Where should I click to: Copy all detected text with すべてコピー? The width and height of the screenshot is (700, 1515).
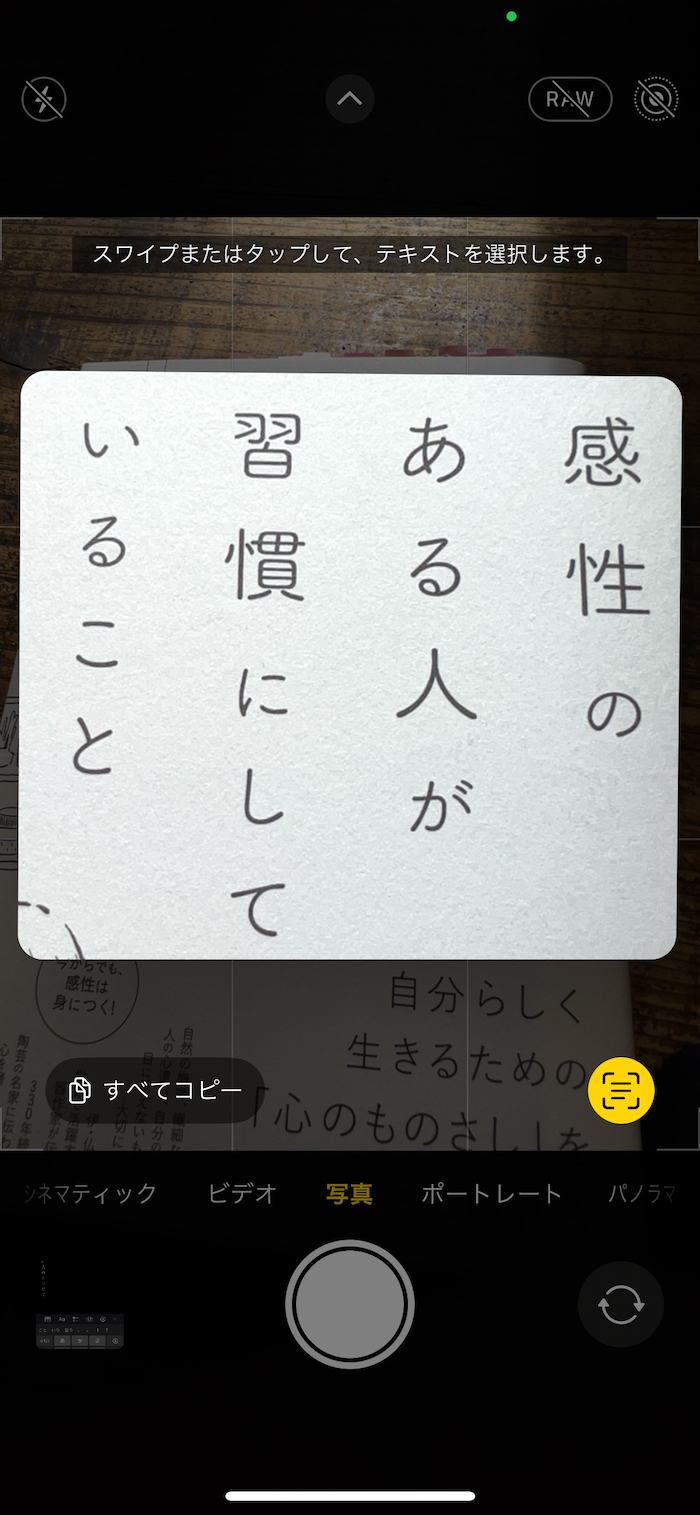pos(156,1090)
